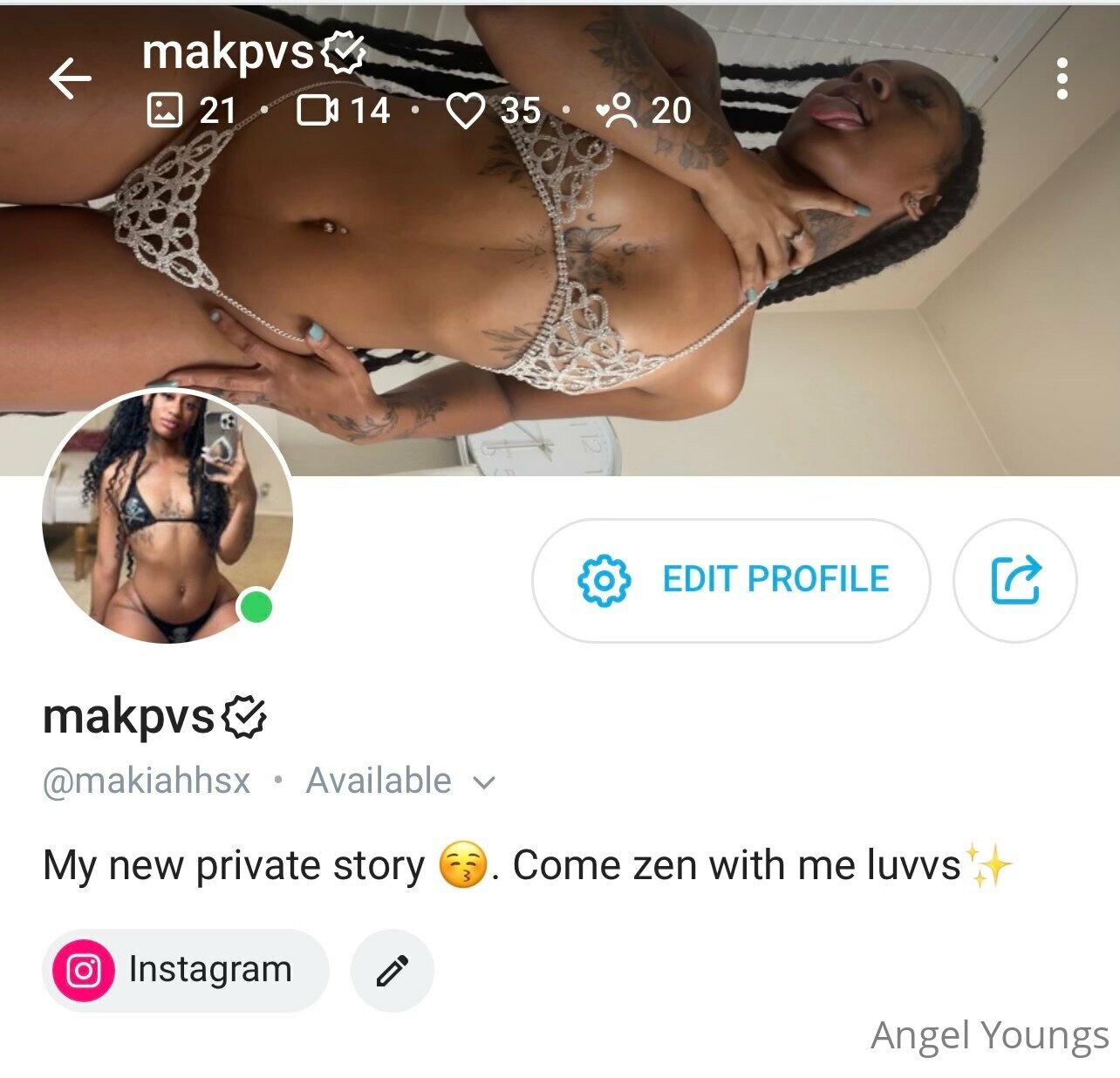Open the round profile picture
1120x1078 pixels.
[x=167, y=516]
